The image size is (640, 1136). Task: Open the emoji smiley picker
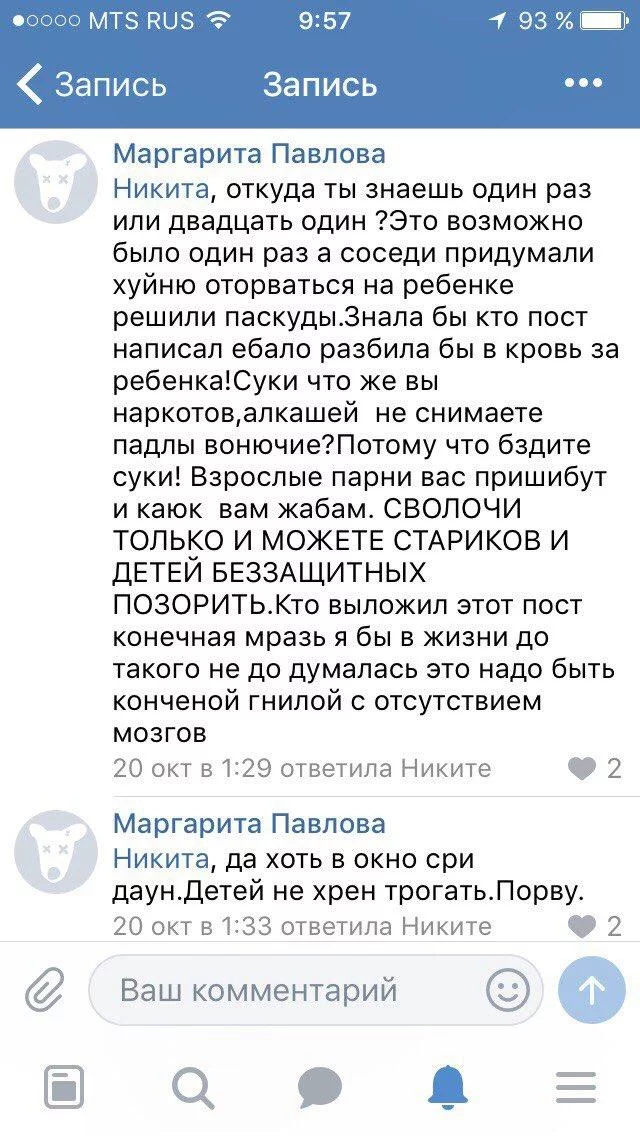point(507,990)
